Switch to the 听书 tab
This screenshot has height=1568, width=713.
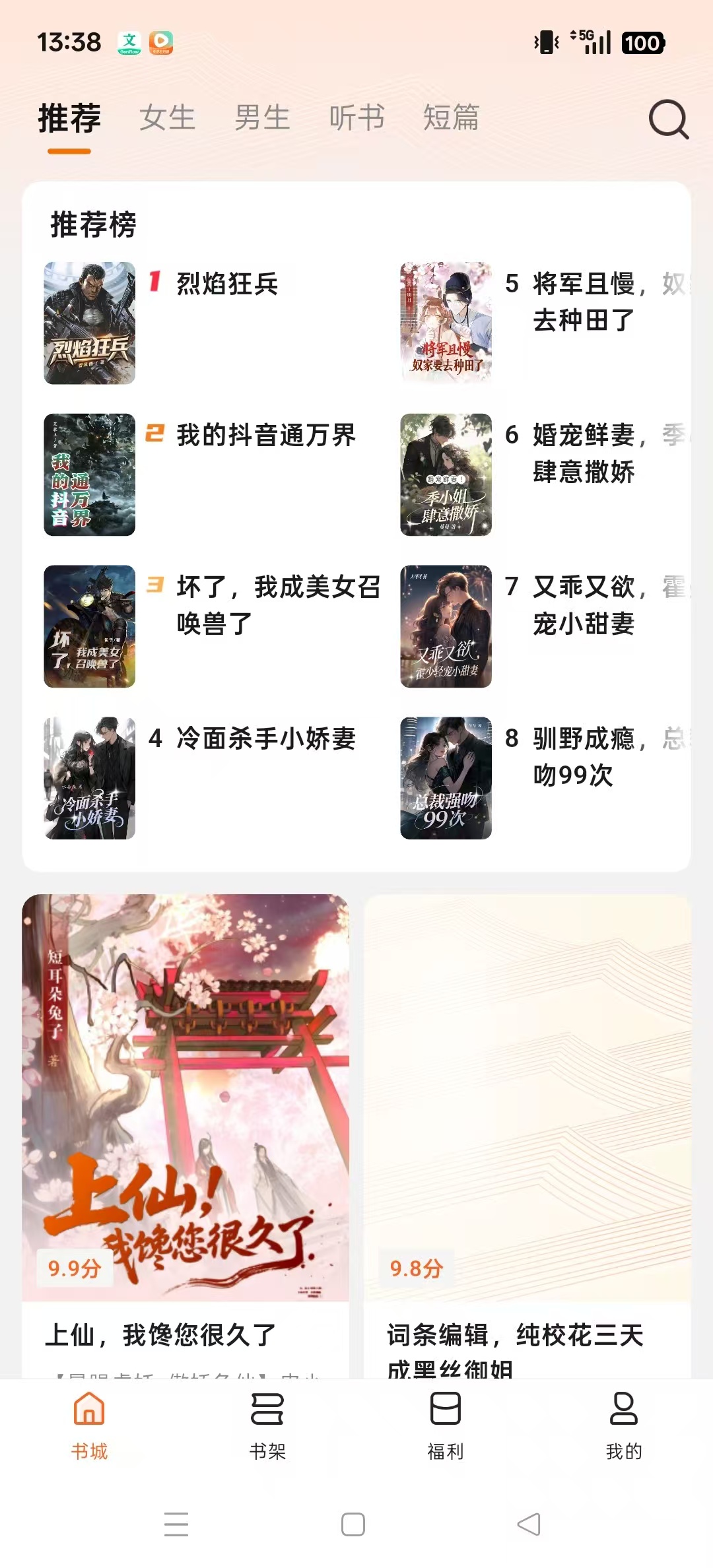click(x=356, y=118)
